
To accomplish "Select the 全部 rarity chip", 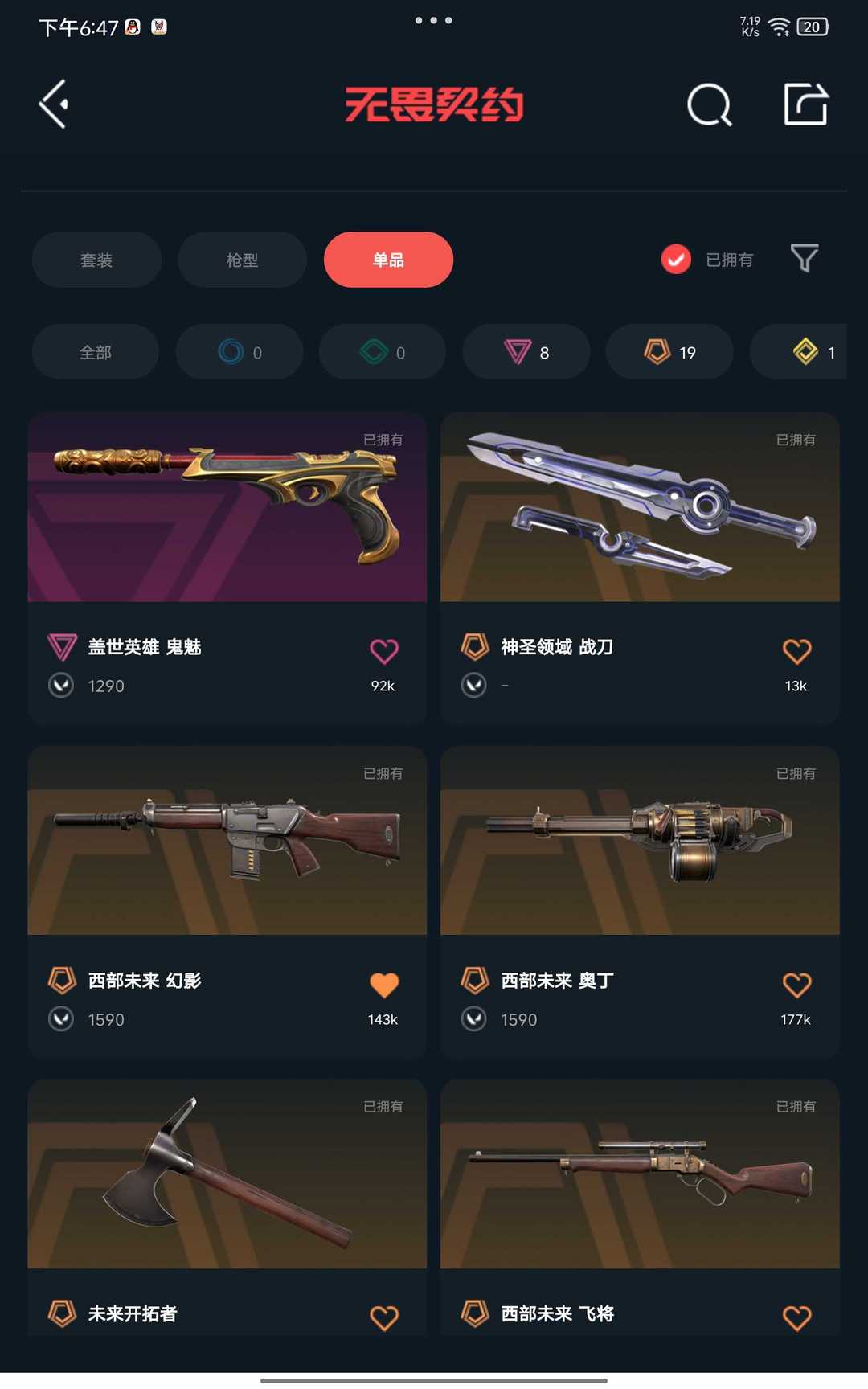I will 96,352.
